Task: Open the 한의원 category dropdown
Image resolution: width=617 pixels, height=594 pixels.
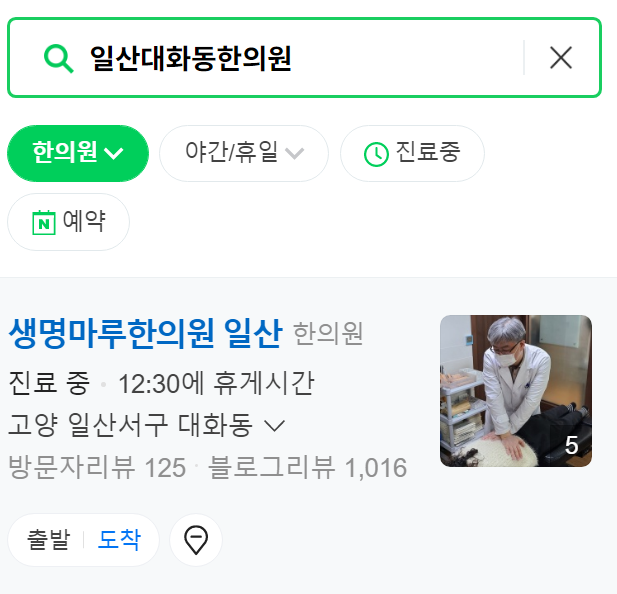Action: point(78,153)
